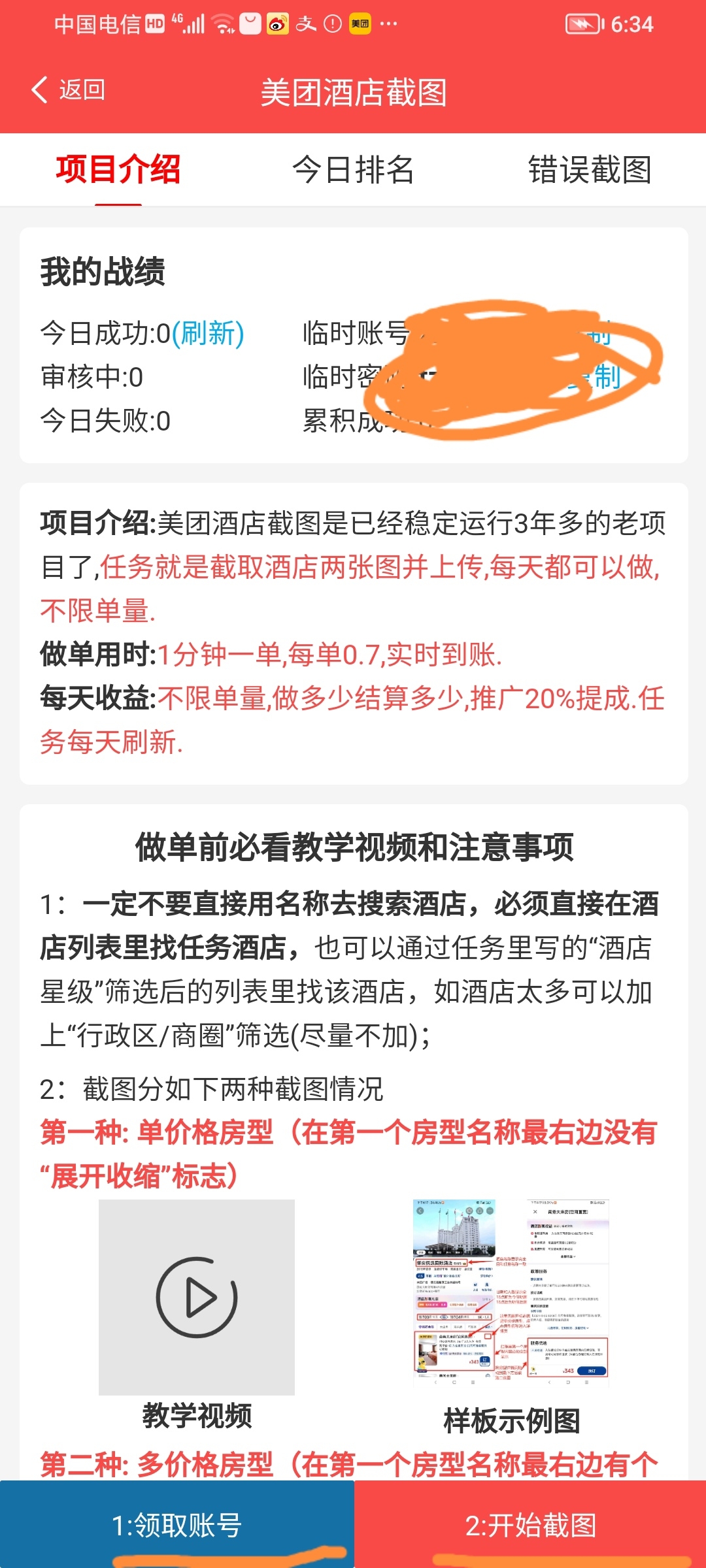
Task: Select the 项目介绍 tab
Action: tap(118, 170)
